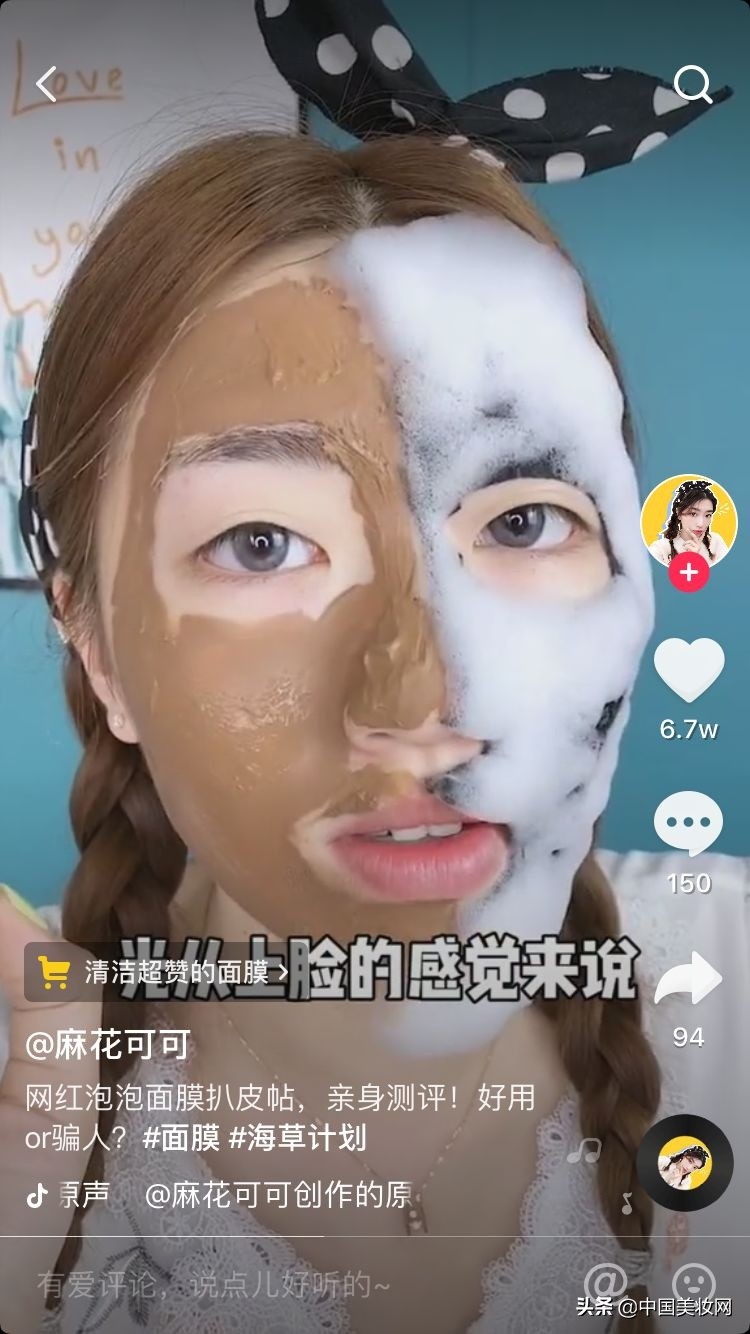
Task: Open the #海草计划 hashtag
Action: coord(298,1138)
